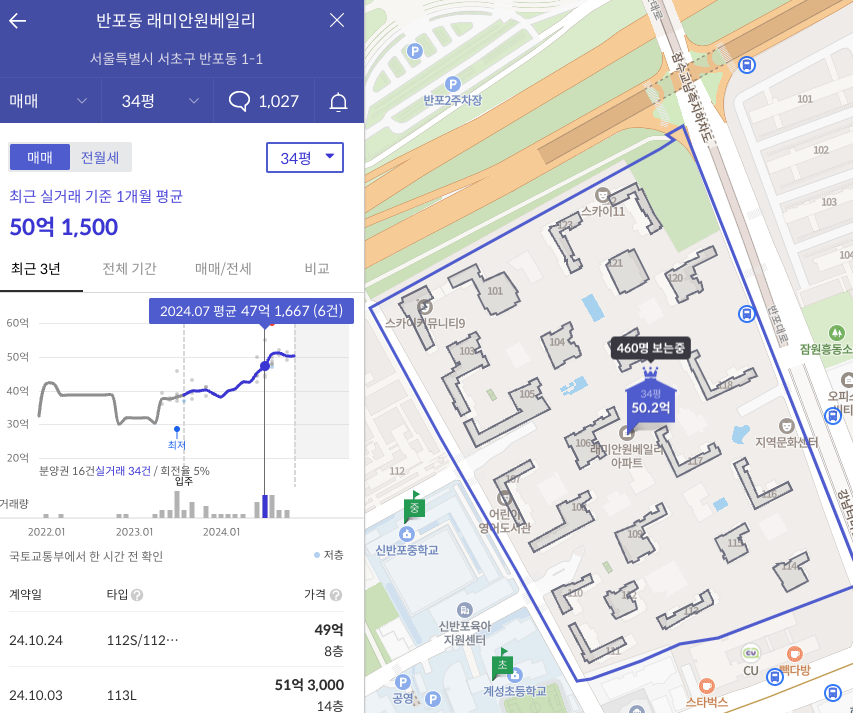
Task: Open the notifications bell
Action: pos(339,101)
